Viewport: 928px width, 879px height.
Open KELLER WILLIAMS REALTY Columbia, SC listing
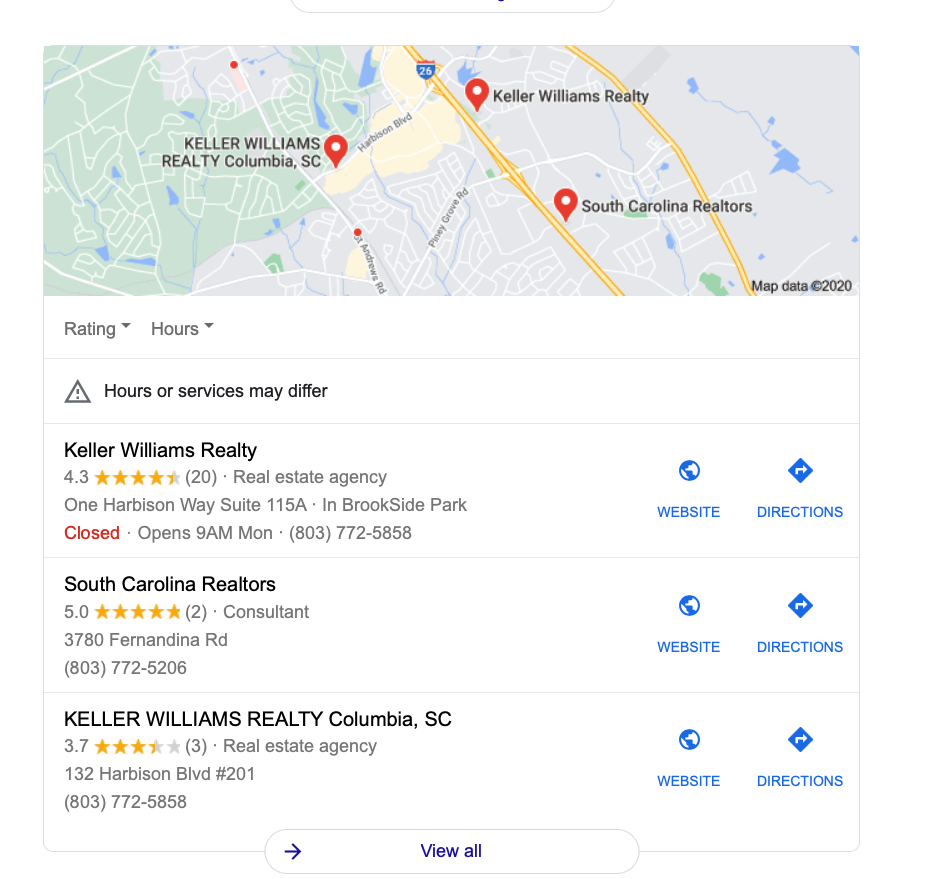click(x=257, y=719)
